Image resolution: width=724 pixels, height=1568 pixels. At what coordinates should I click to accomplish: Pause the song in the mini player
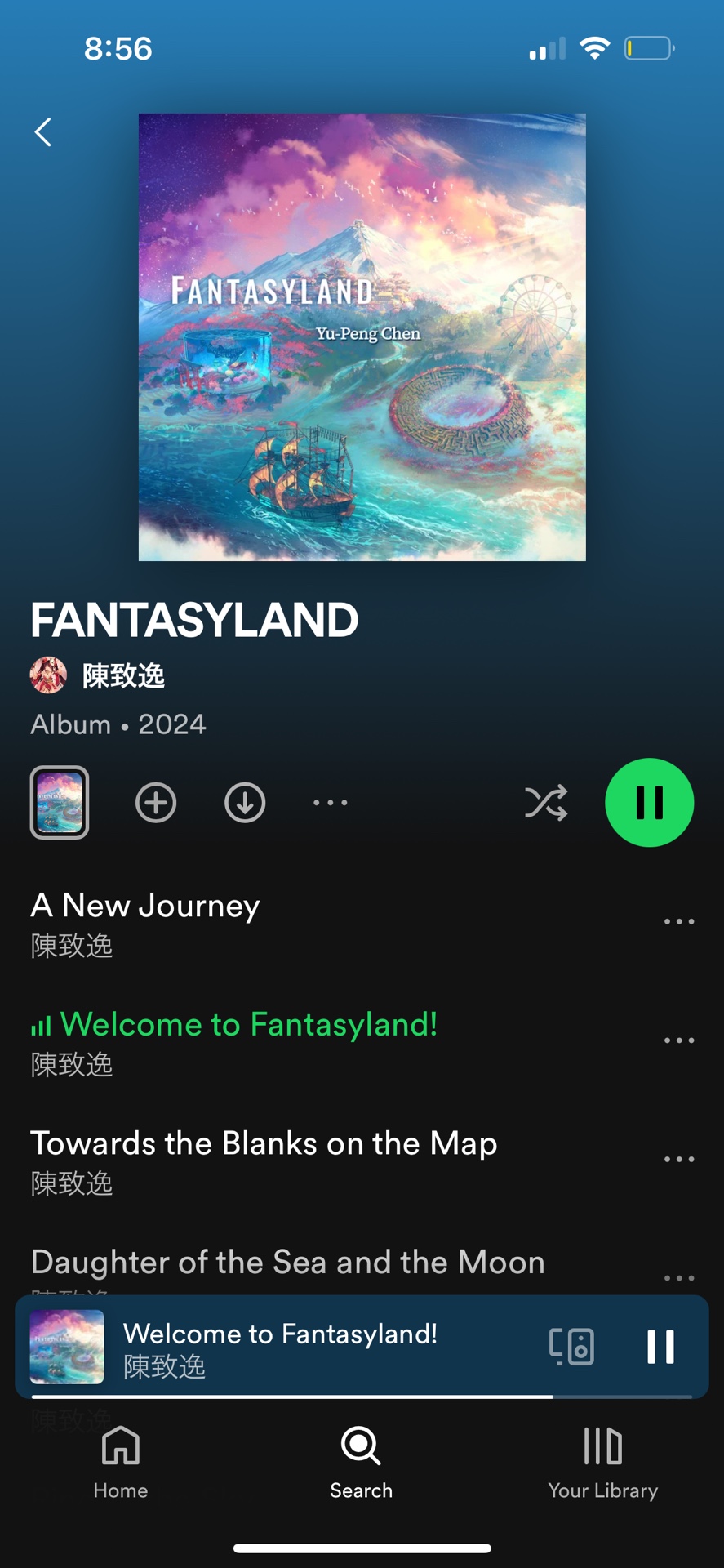click(x=661, y=1346)
